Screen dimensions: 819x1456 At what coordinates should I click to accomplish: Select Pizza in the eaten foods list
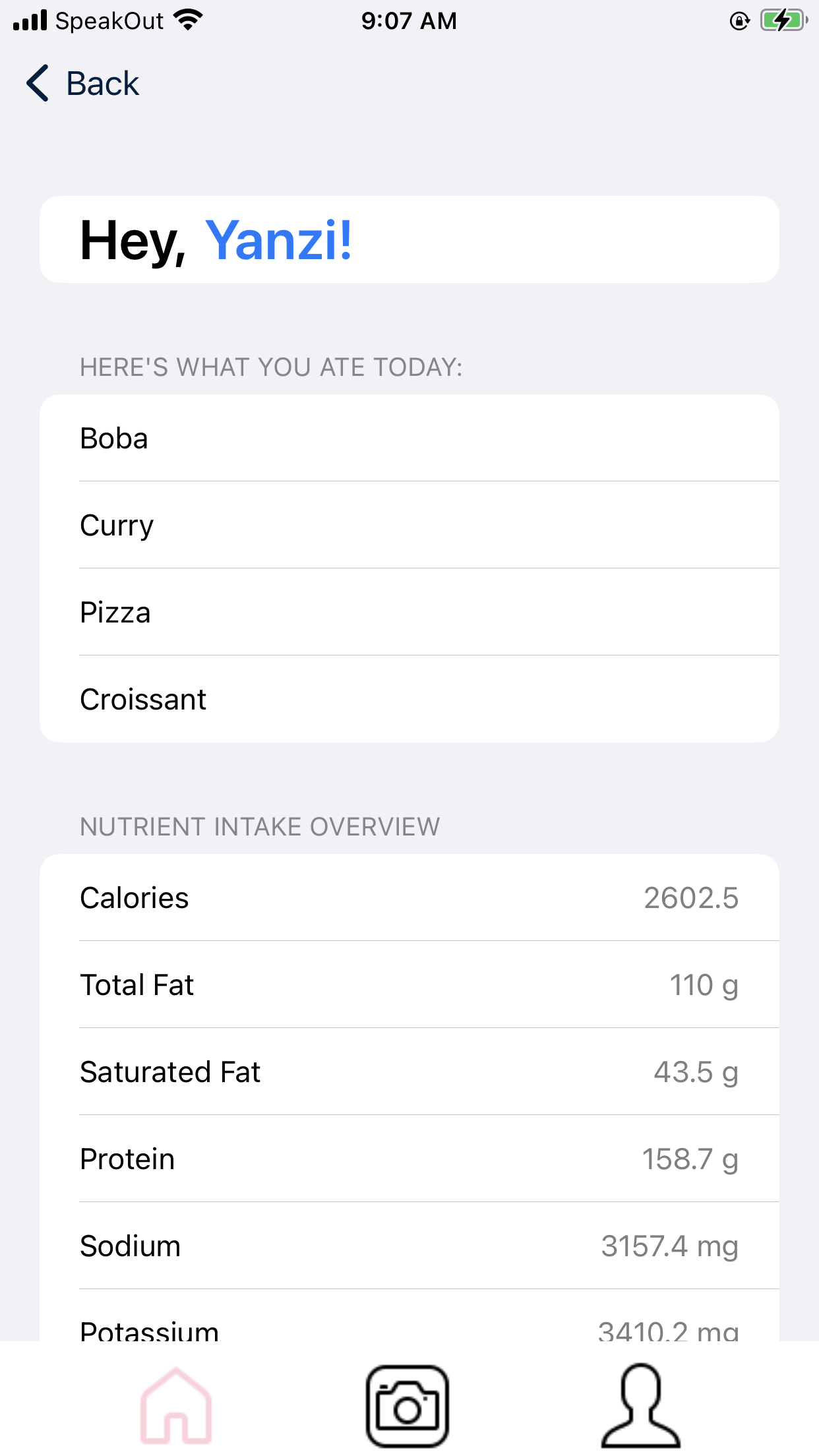[x=409, y=612]
